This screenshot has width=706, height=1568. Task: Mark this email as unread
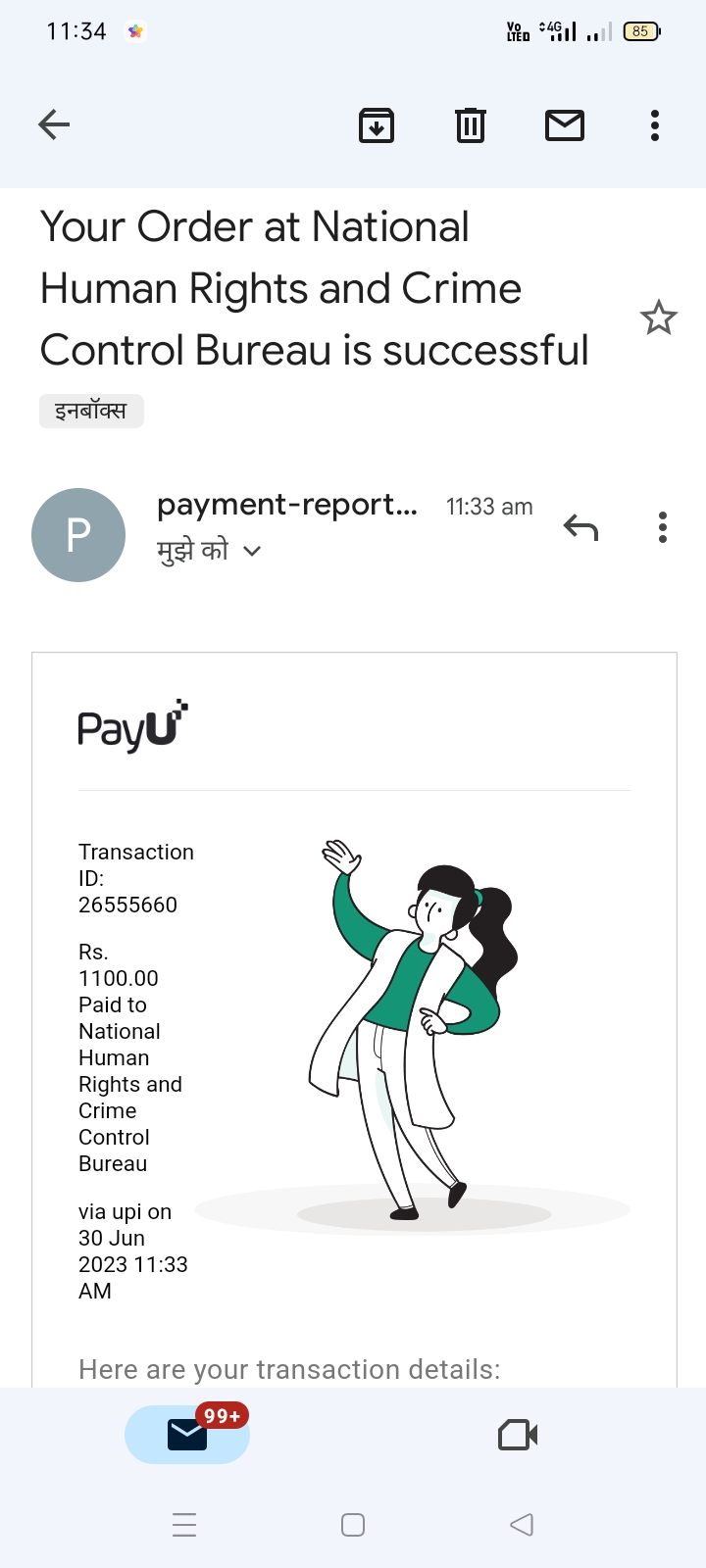[x=565, y=125]
